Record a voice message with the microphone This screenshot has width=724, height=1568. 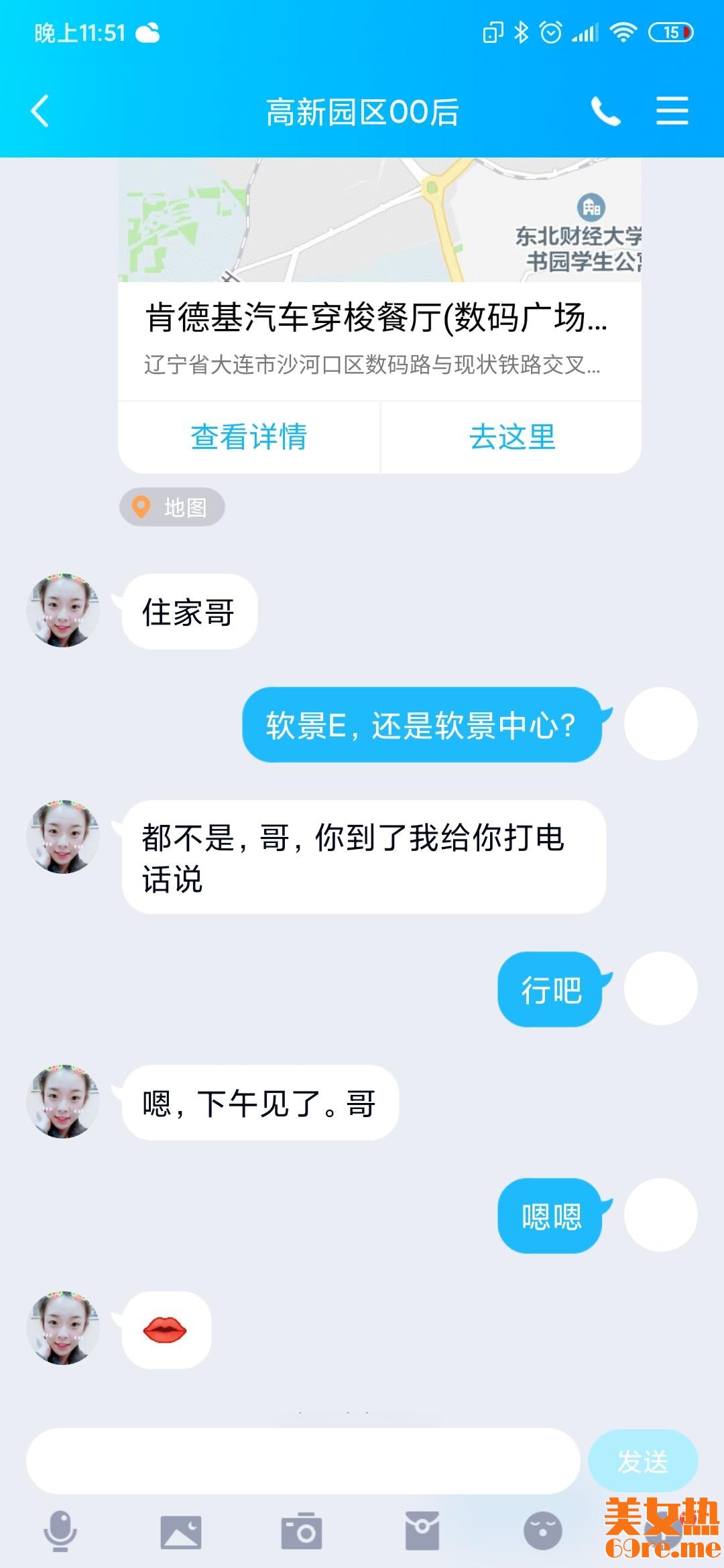pyautogui.click(x=60, y=1531)
